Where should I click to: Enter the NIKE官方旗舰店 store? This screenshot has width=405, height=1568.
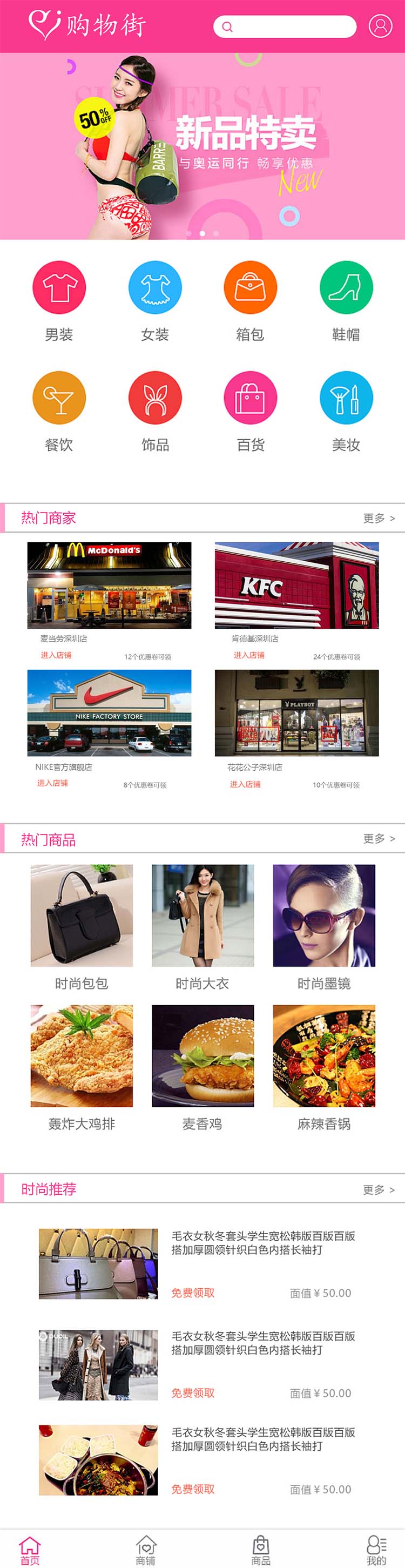pos(52,783)
